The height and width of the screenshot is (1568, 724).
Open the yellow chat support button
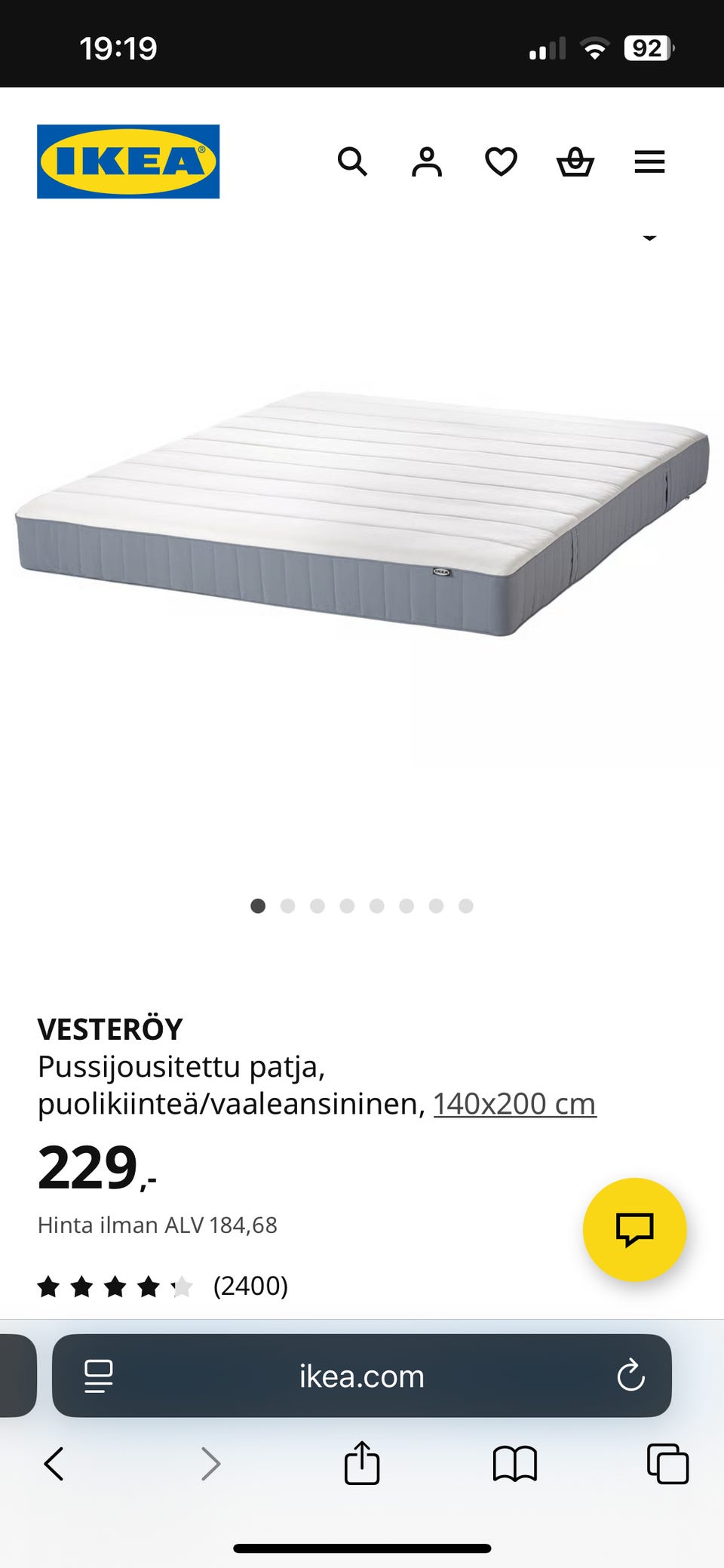pyautogui.click(x=634, y=1229)
